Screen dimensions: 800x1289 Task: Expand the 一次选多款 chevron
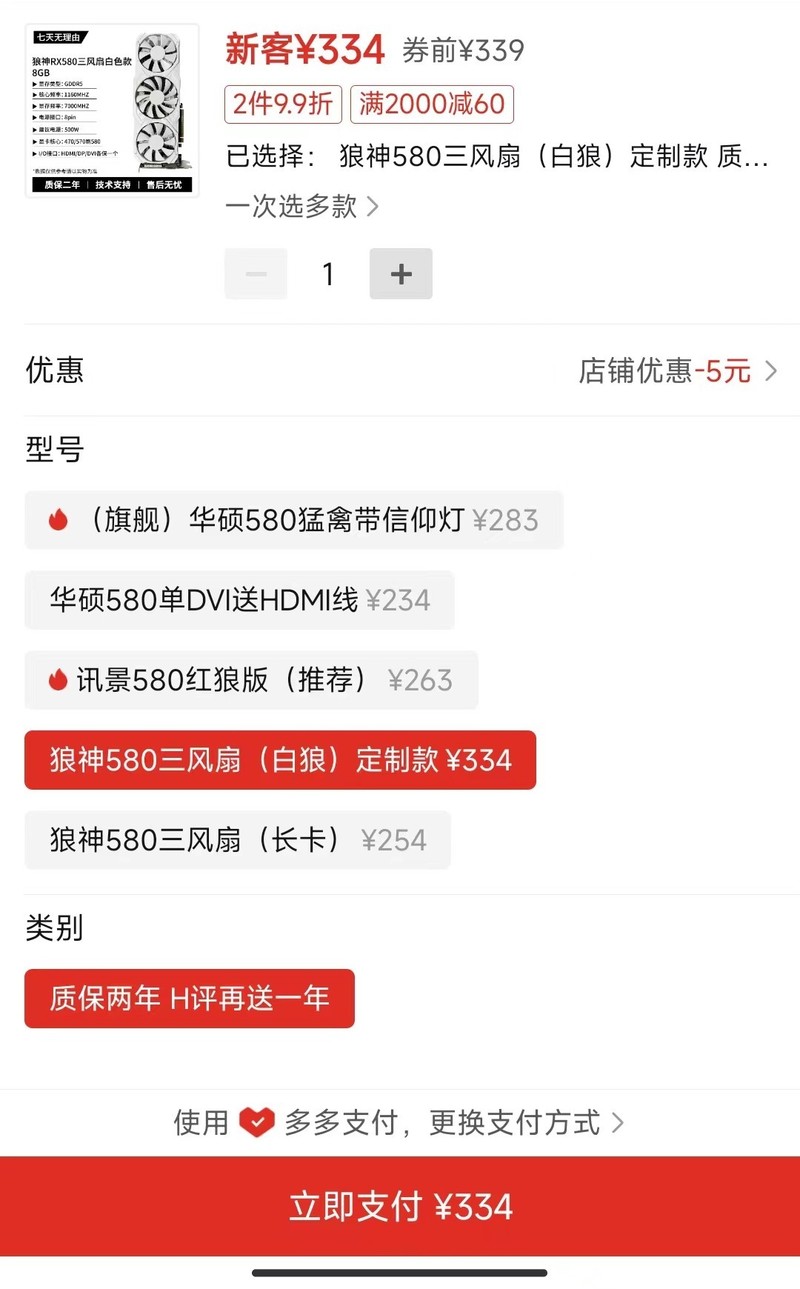coord(375,207)
